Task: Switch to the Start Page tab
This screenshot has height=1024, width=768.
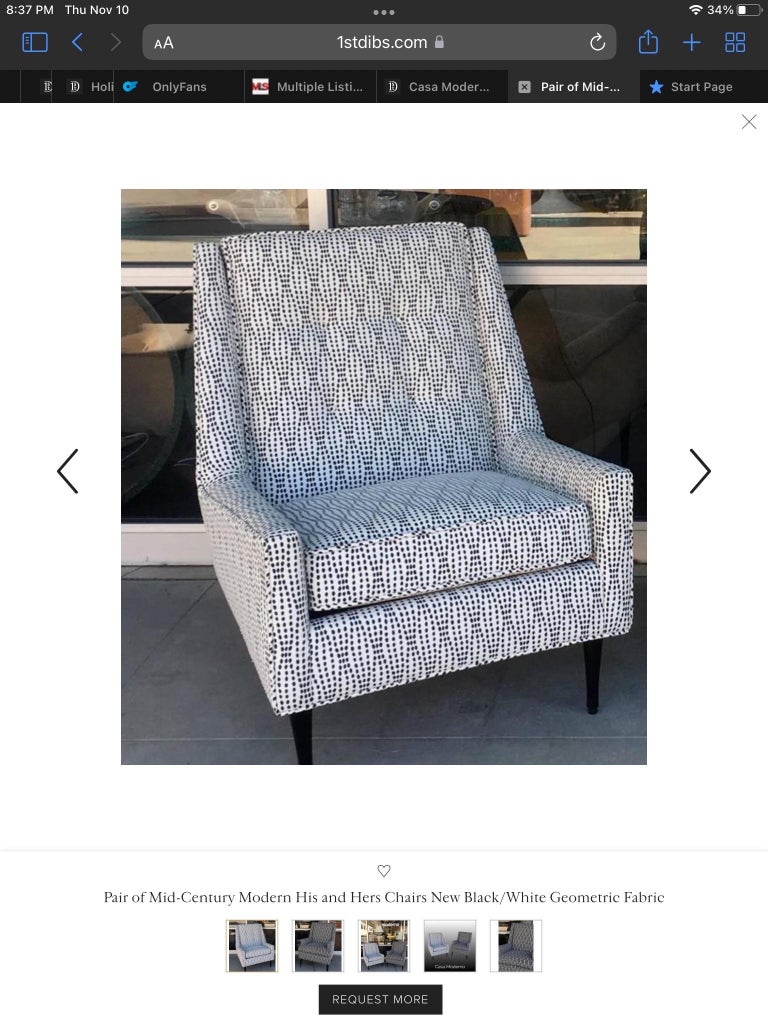Action: [692, 87]
